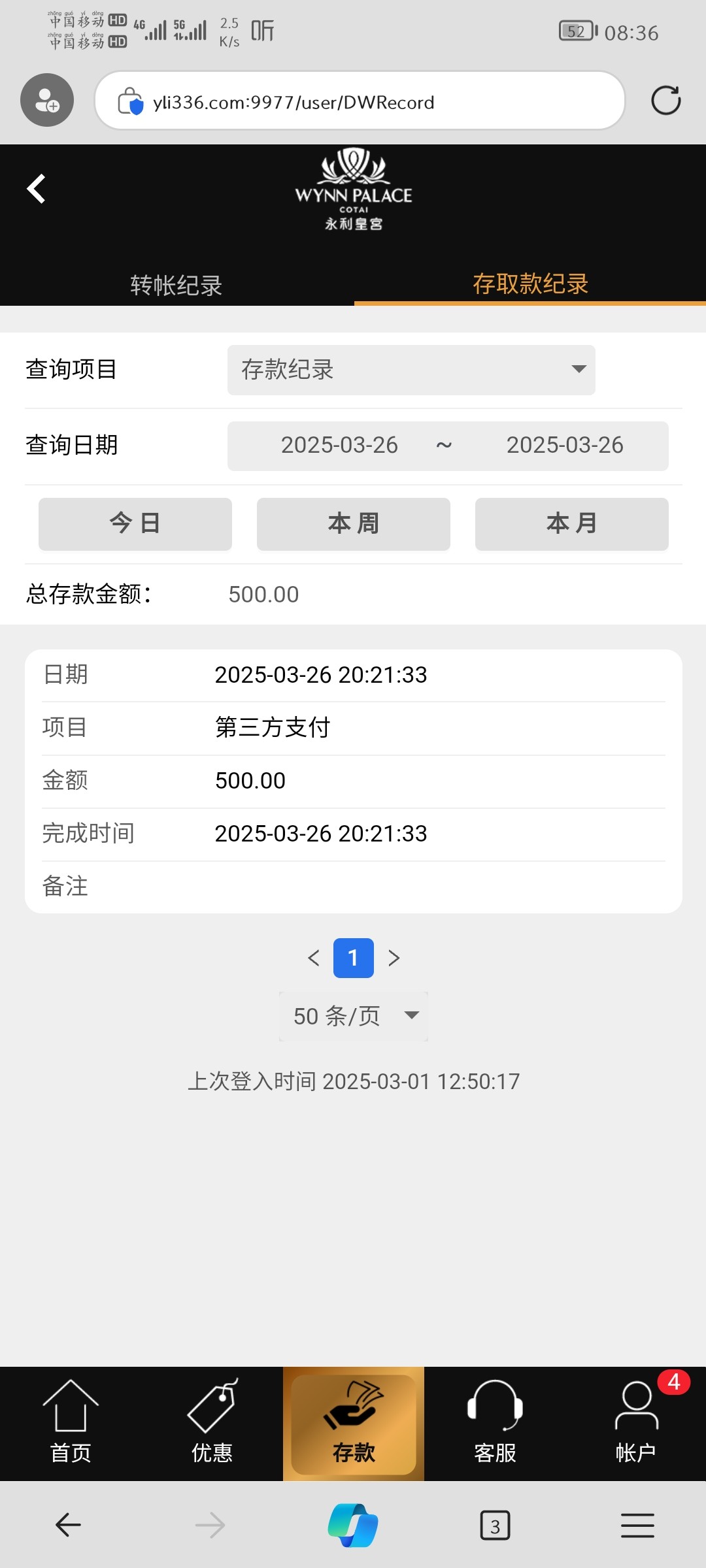Pick the start date of 查询日期

pyautogui.click(x=339, y=445)
